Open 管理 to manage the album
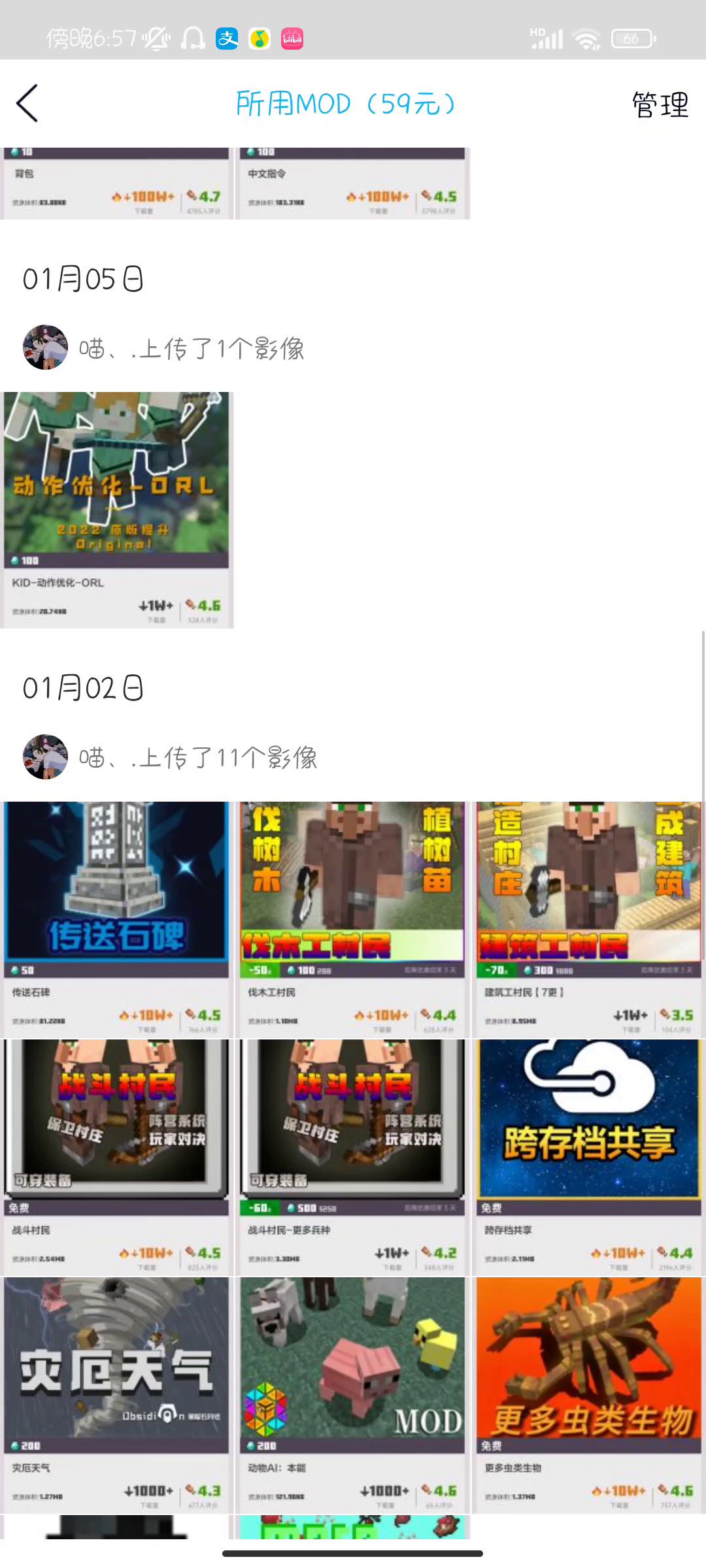 660,105
